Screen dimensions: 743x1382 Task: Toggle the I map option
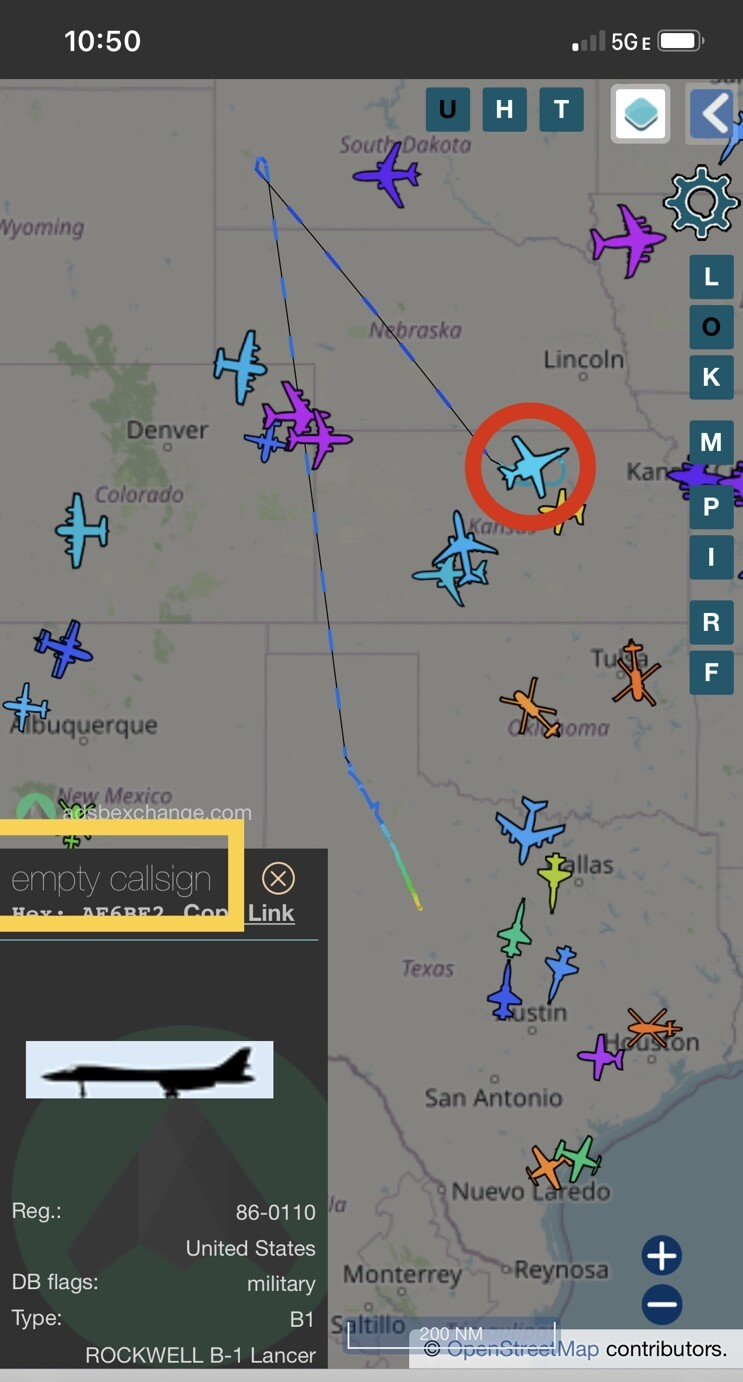point(711,557)
